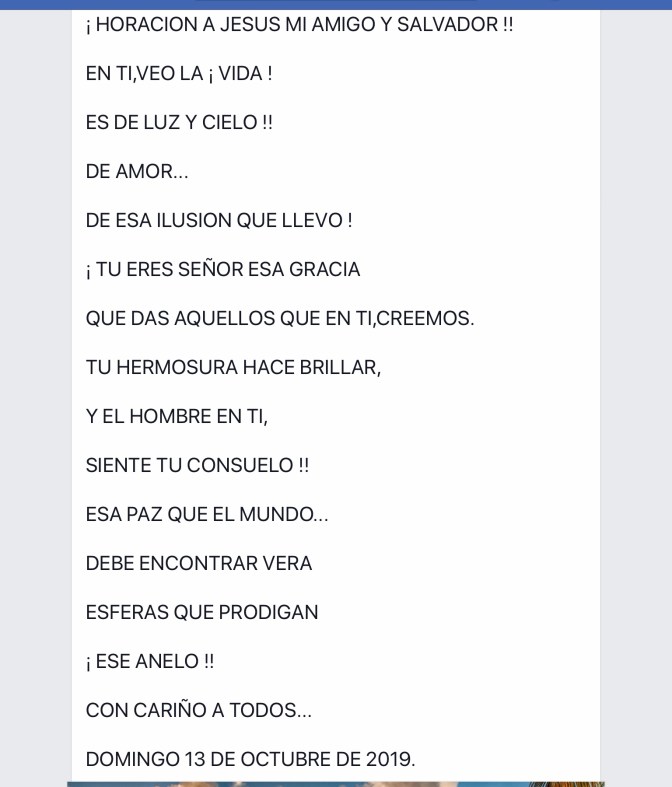Open the photo attached below the post
This screenshot has width=672, height=787.
pyautogui.click(x=335, y=783)
